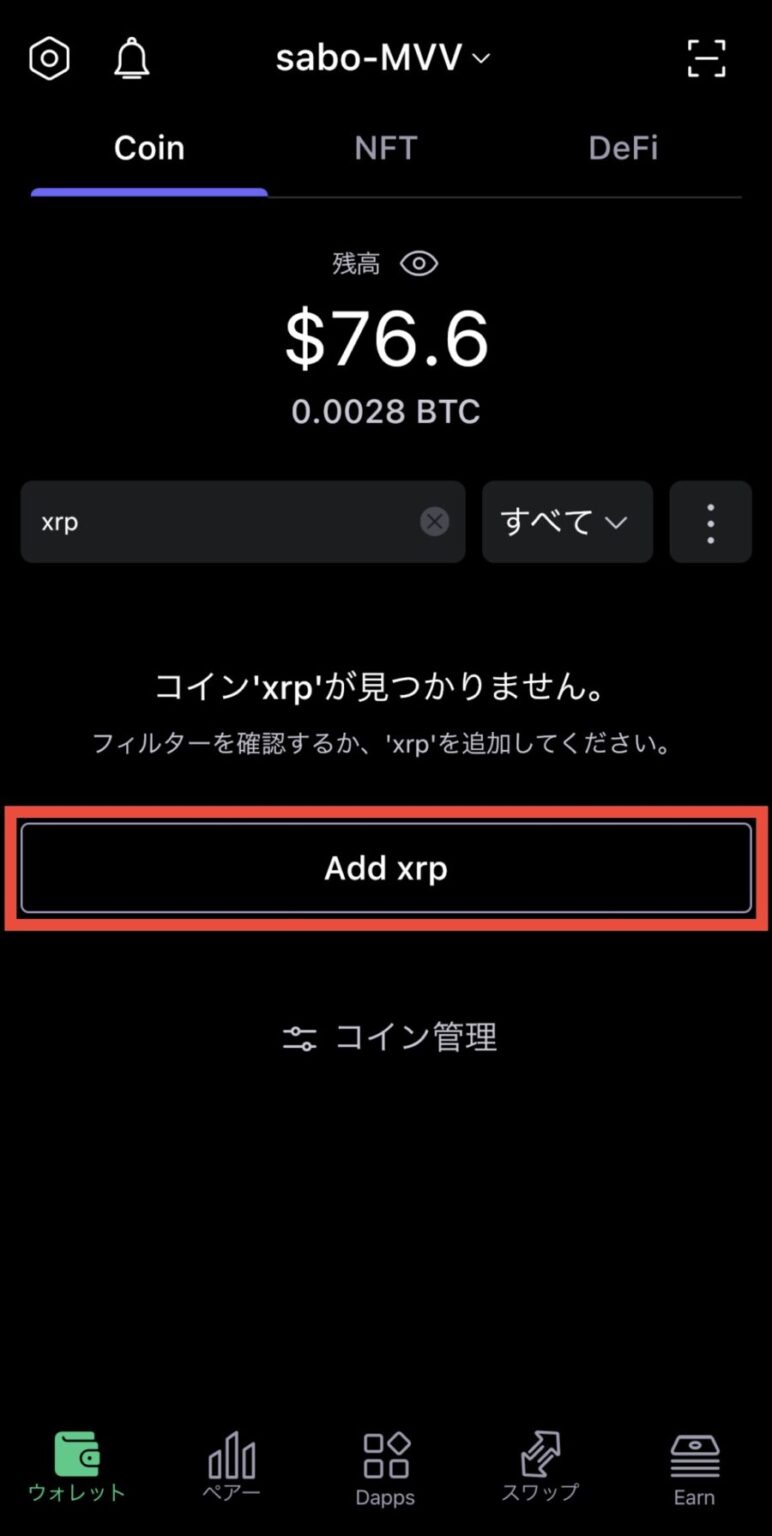The image size is (772, 1536).
Task: Open the settings gear icon
Action: [x=48, y=57]
